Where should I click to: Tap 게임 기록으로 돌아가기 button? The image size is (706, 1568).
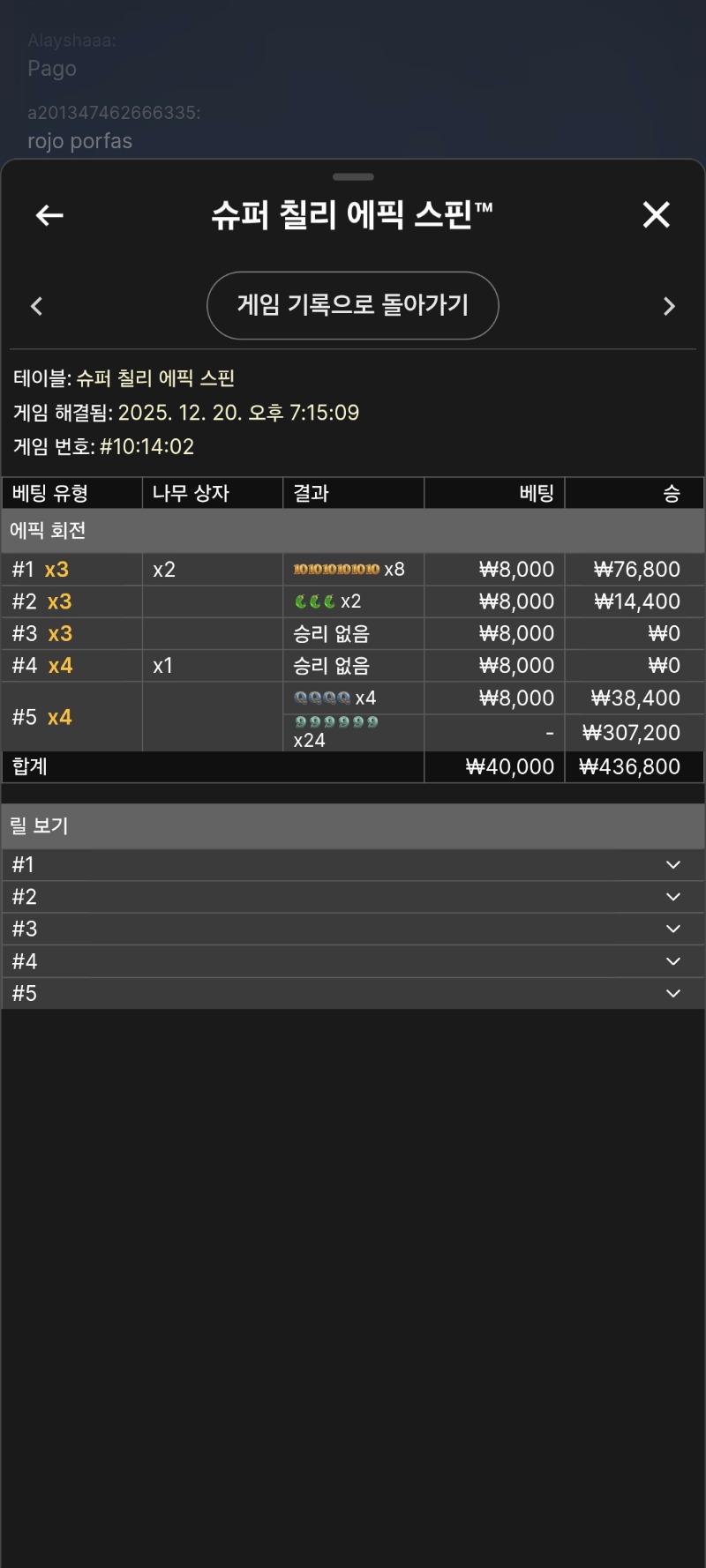click(352, 305)
